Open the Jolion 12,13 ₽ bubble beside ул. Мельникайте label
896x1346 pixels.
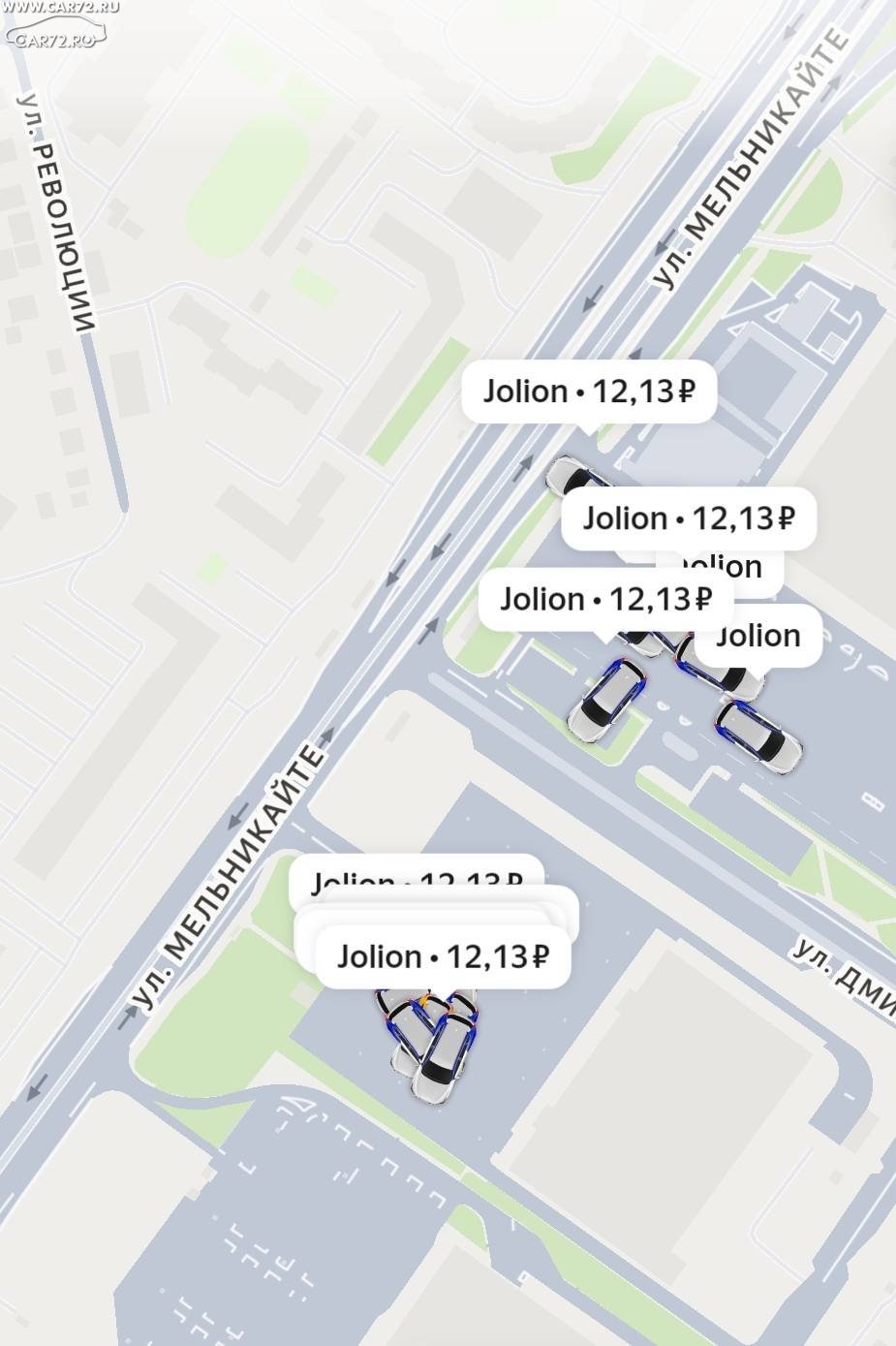tap(589, 391)
